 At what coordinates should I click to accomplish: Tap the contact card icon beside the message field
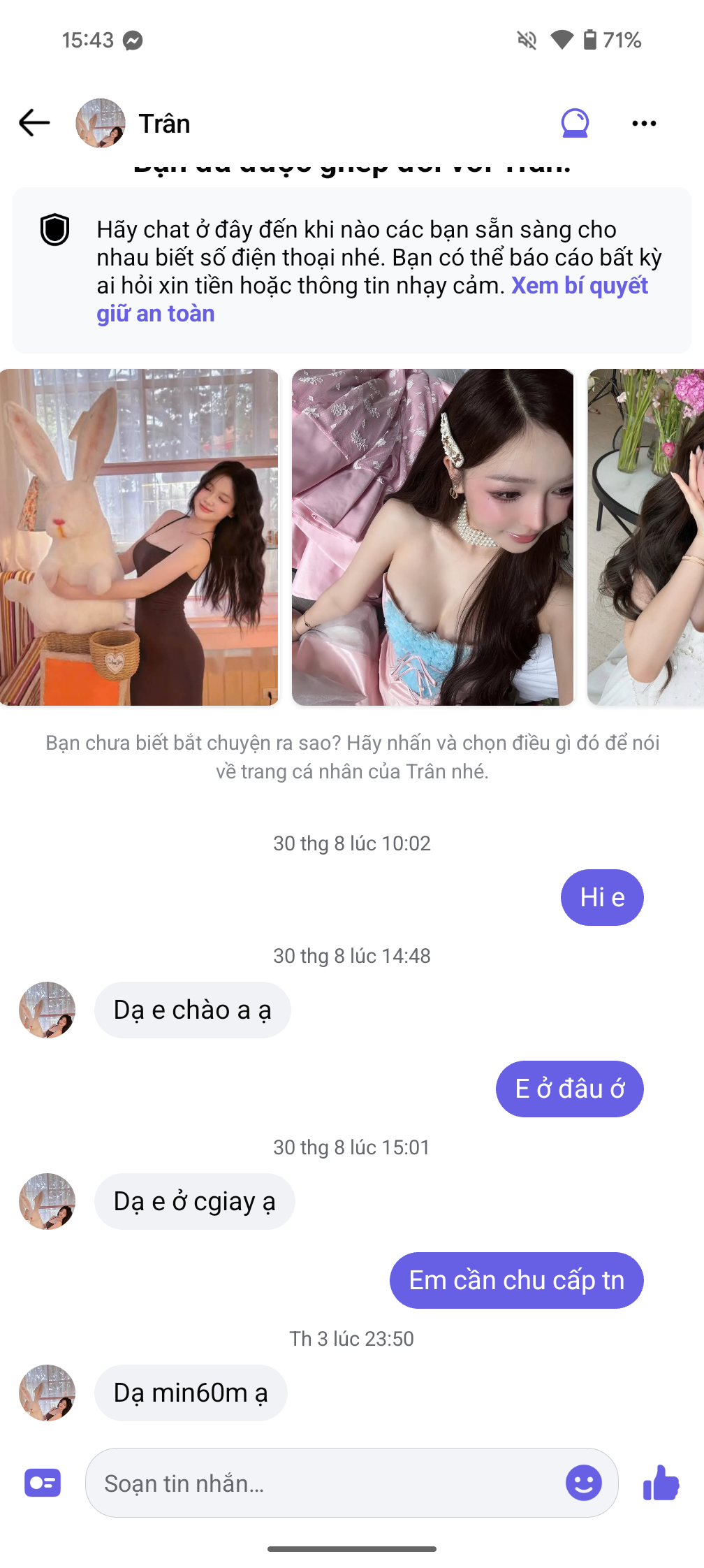tap(42, 1482)
